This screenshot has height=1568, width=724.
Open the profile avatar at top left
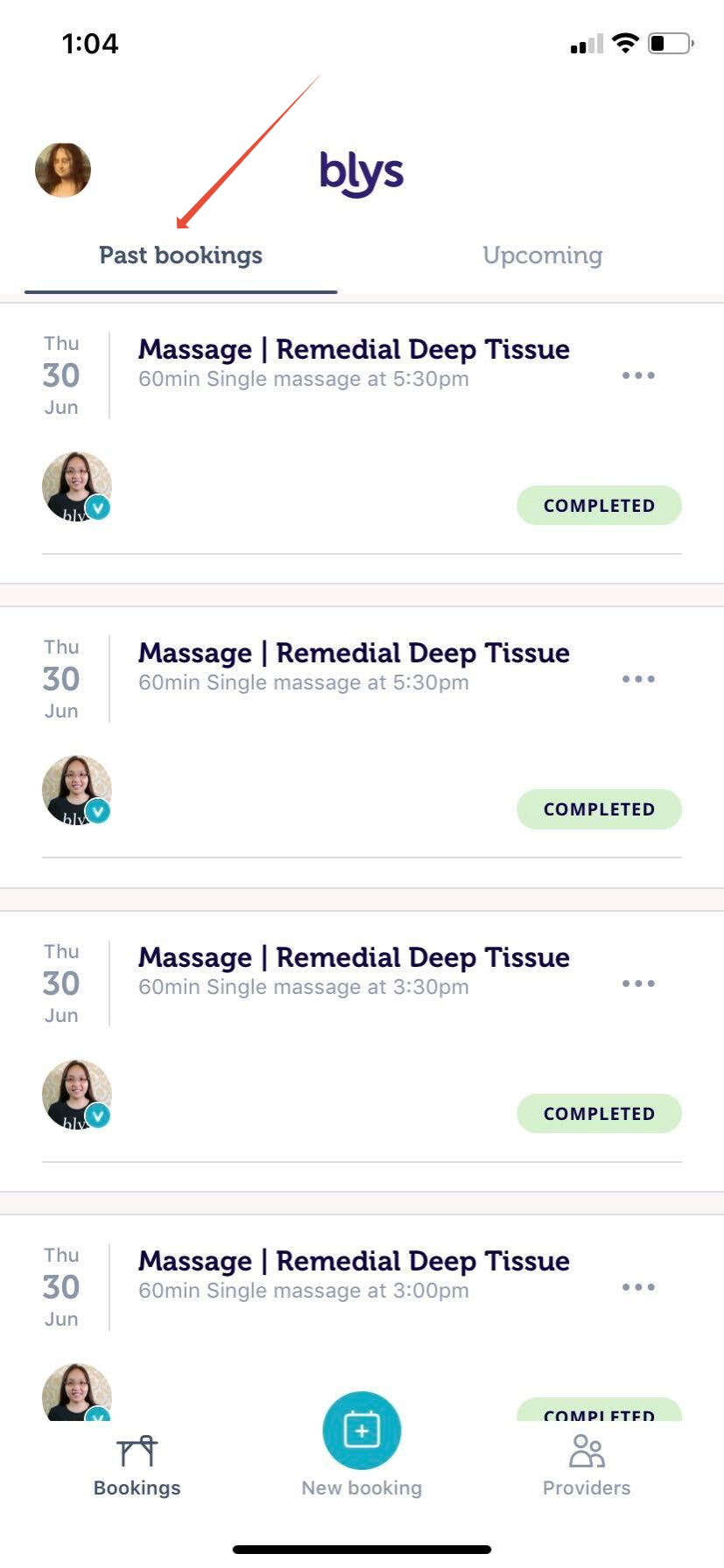point(63,170)
